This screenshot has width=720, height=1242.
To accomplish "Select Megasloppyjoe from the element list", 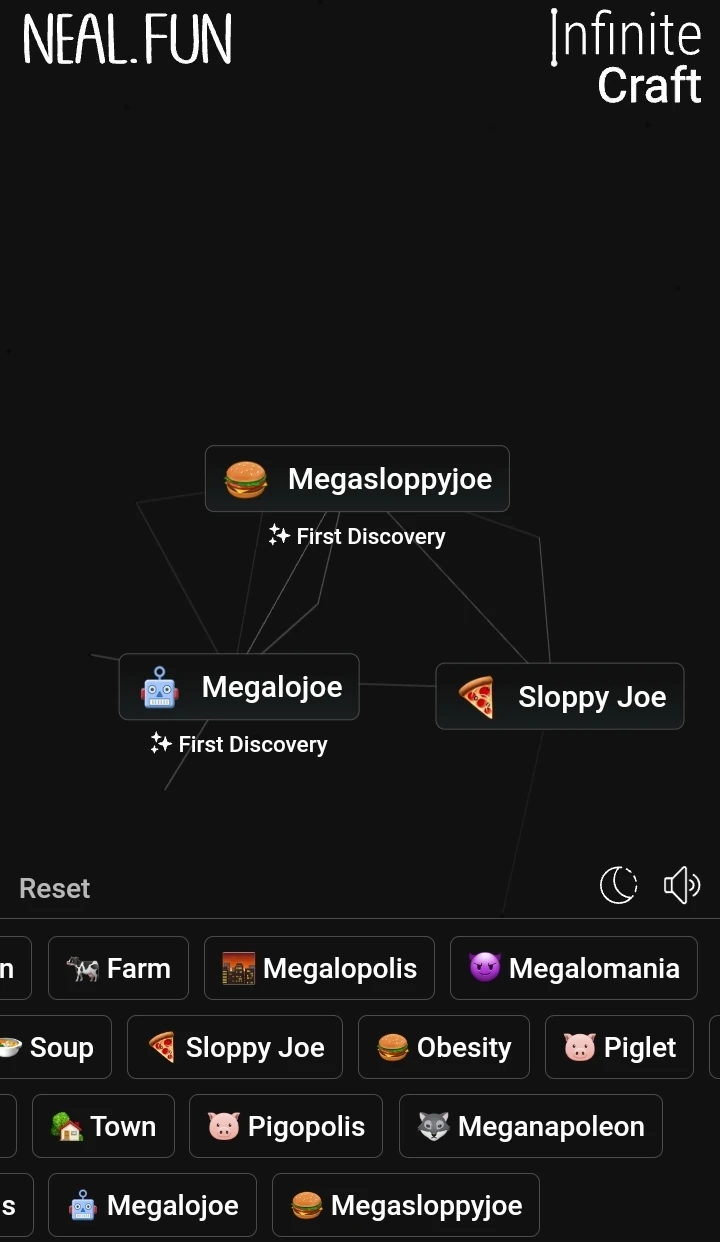I will pyautogui.click(x=406, y=1205).
